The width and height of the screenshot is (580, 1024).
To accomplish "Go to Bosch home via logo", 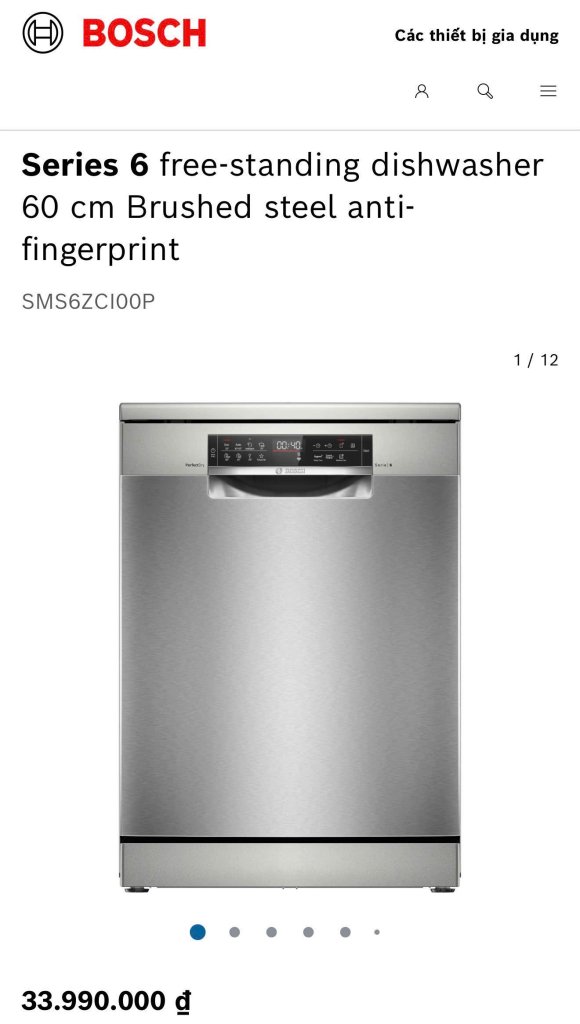I will [x=114, y=33].
